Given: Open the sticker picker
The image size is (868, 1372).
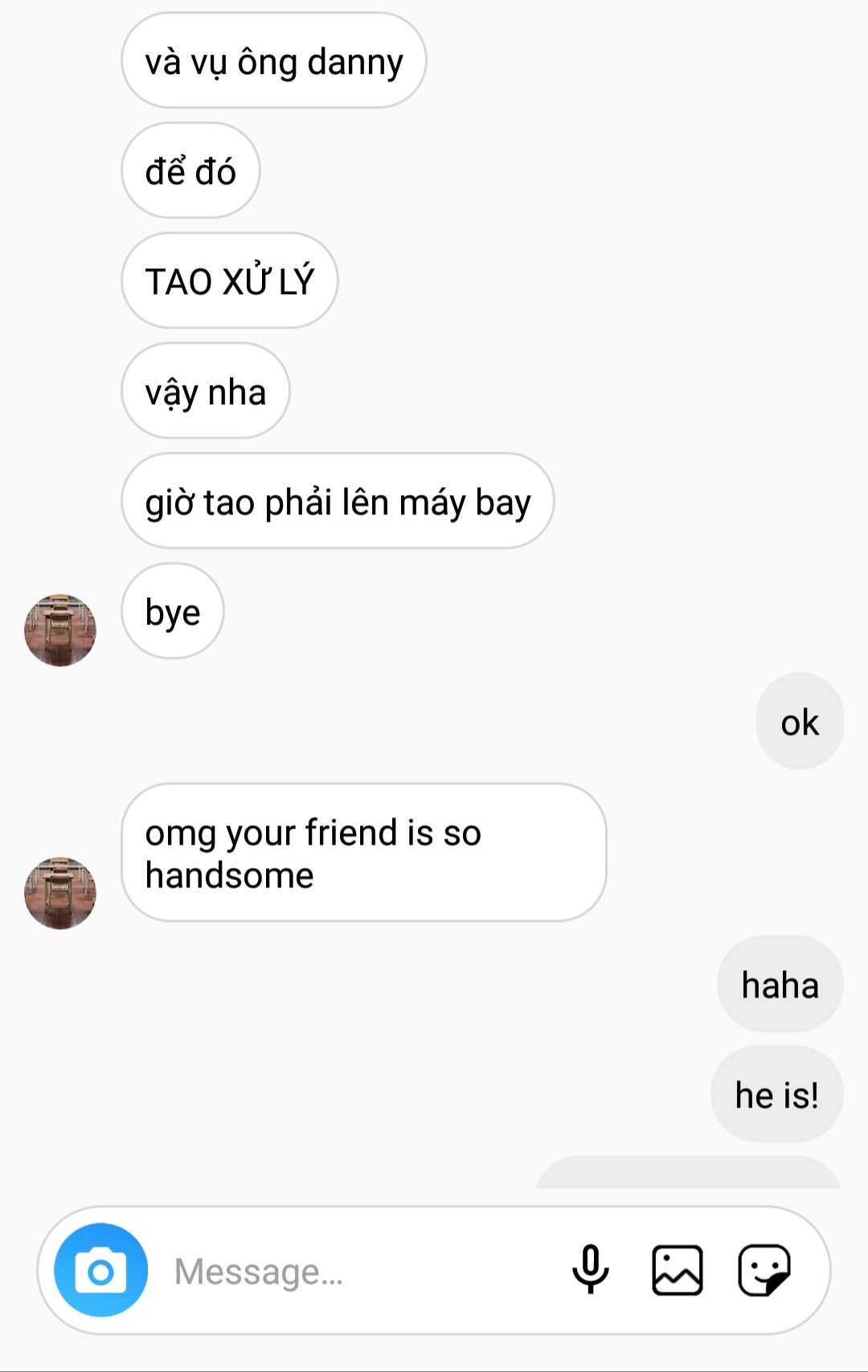Looking at the screenshot, I should point(764,1270).
